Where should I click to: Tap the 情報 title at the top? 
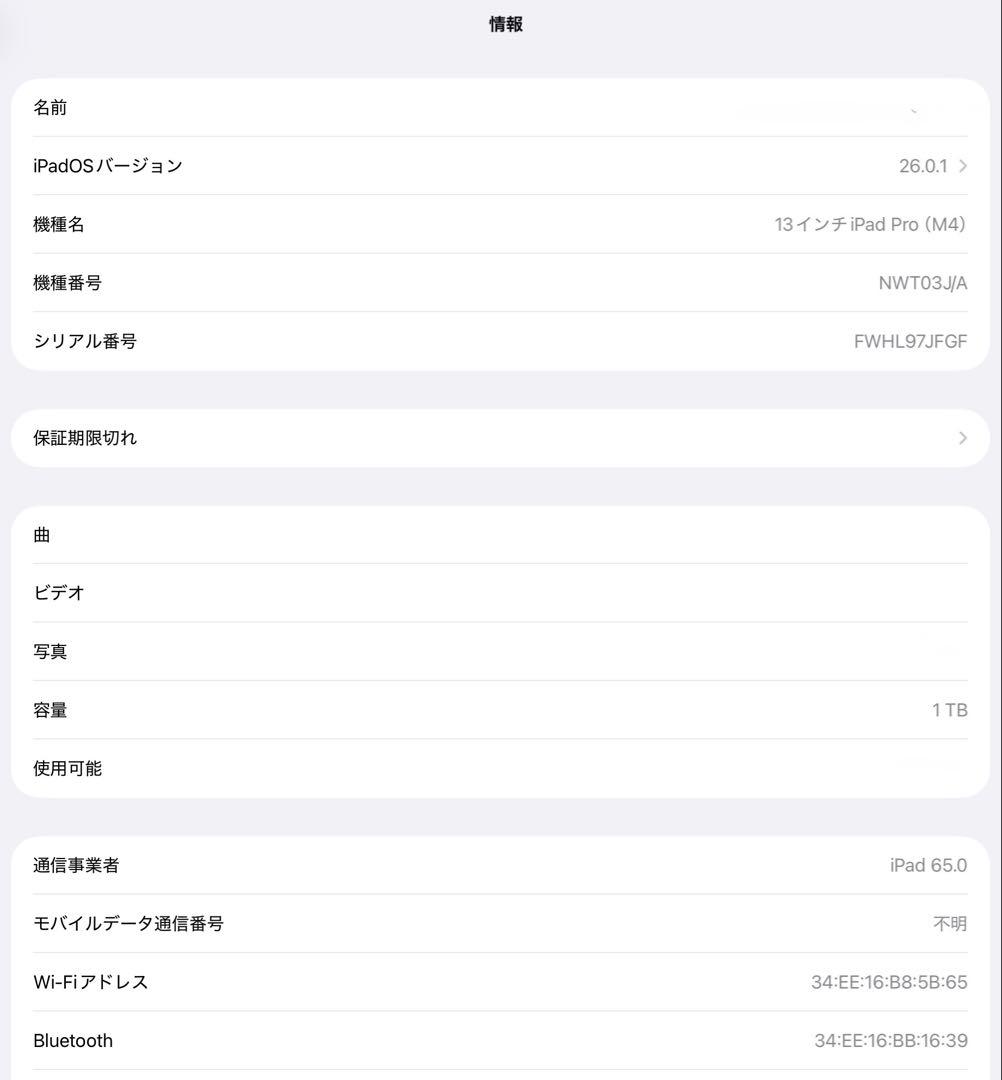(x=501, y=24)
